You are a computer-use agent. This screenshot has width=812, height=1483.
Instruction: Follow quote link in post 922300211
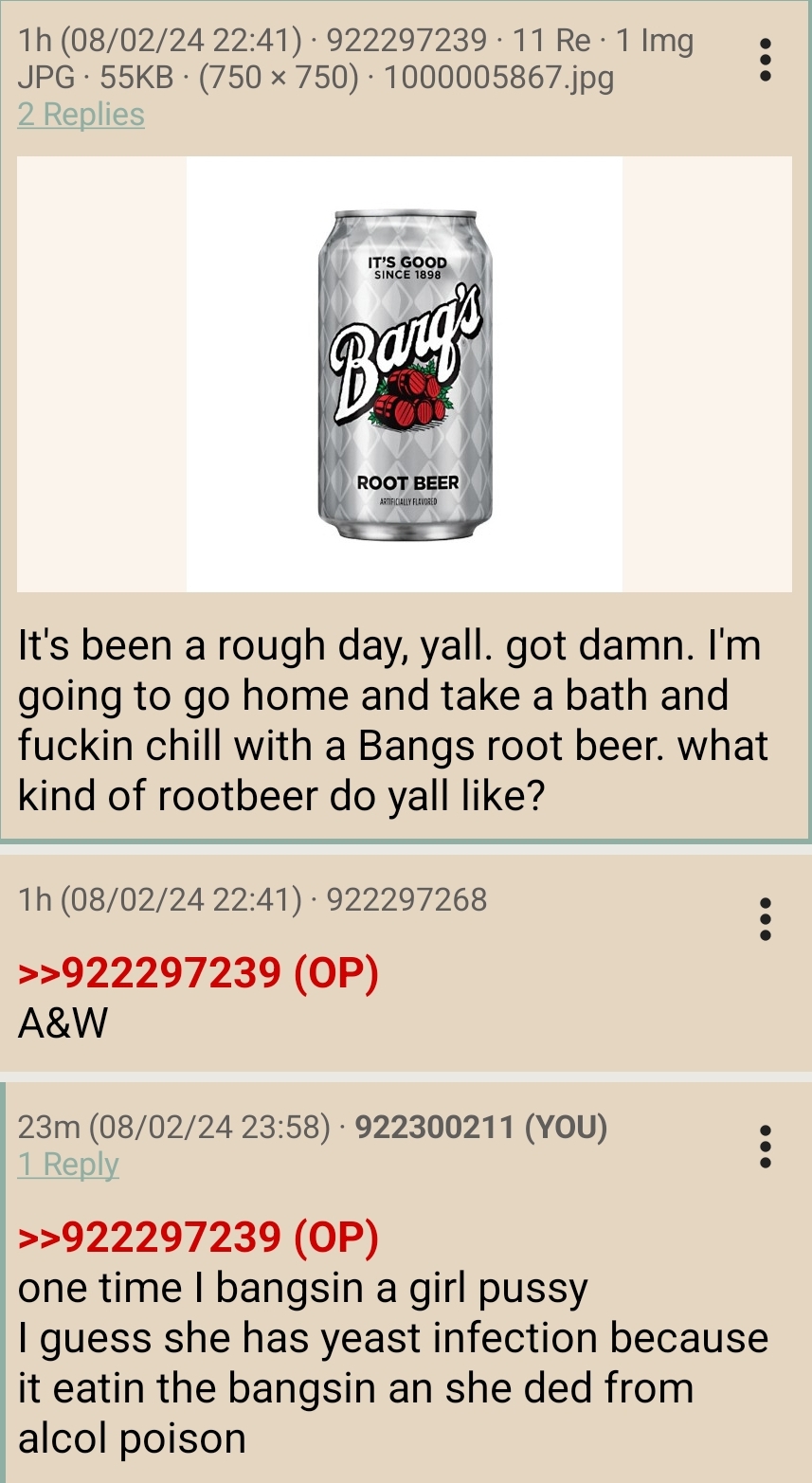198,1238
